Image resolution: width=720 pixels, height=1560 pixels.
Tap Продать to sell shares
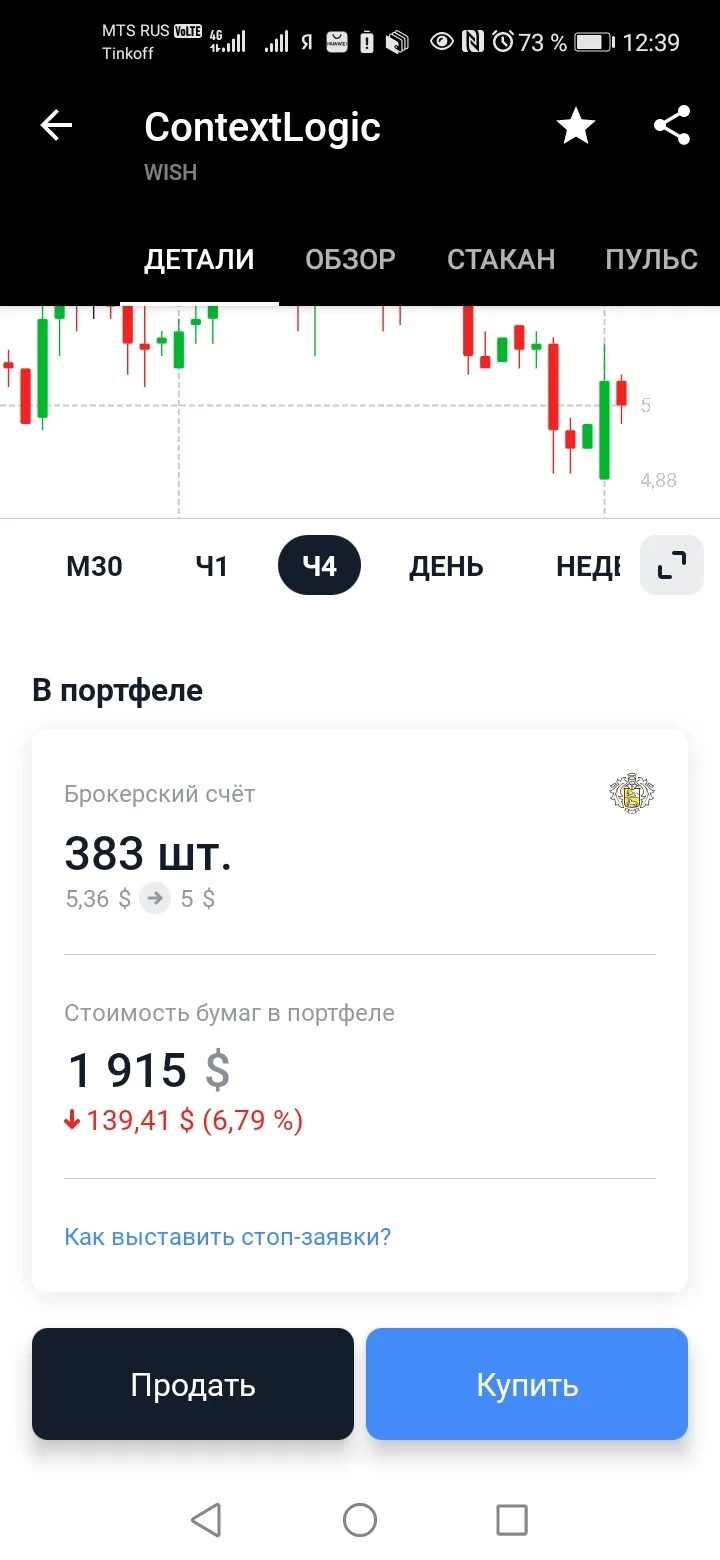pos(193,1384)
